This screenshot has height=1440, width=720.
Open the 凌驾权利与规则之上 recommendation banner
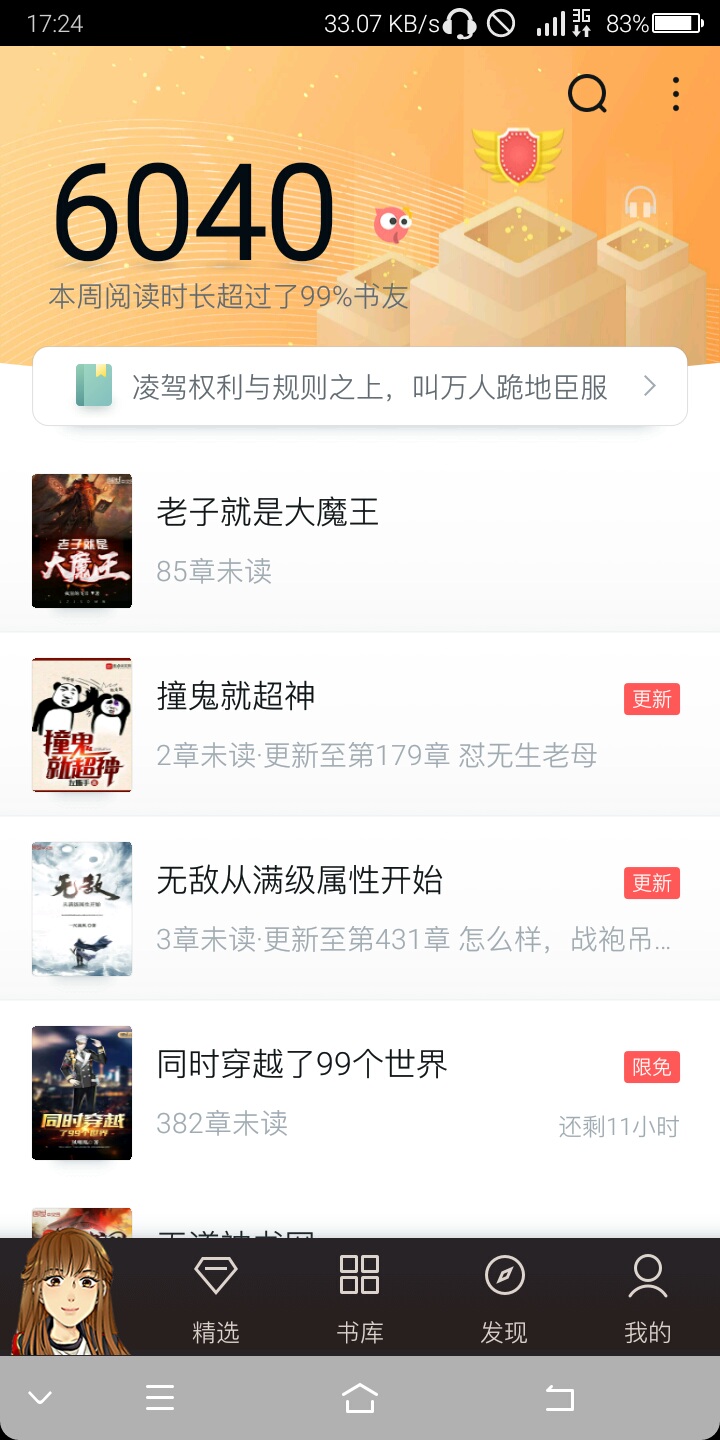click(360, 387)
